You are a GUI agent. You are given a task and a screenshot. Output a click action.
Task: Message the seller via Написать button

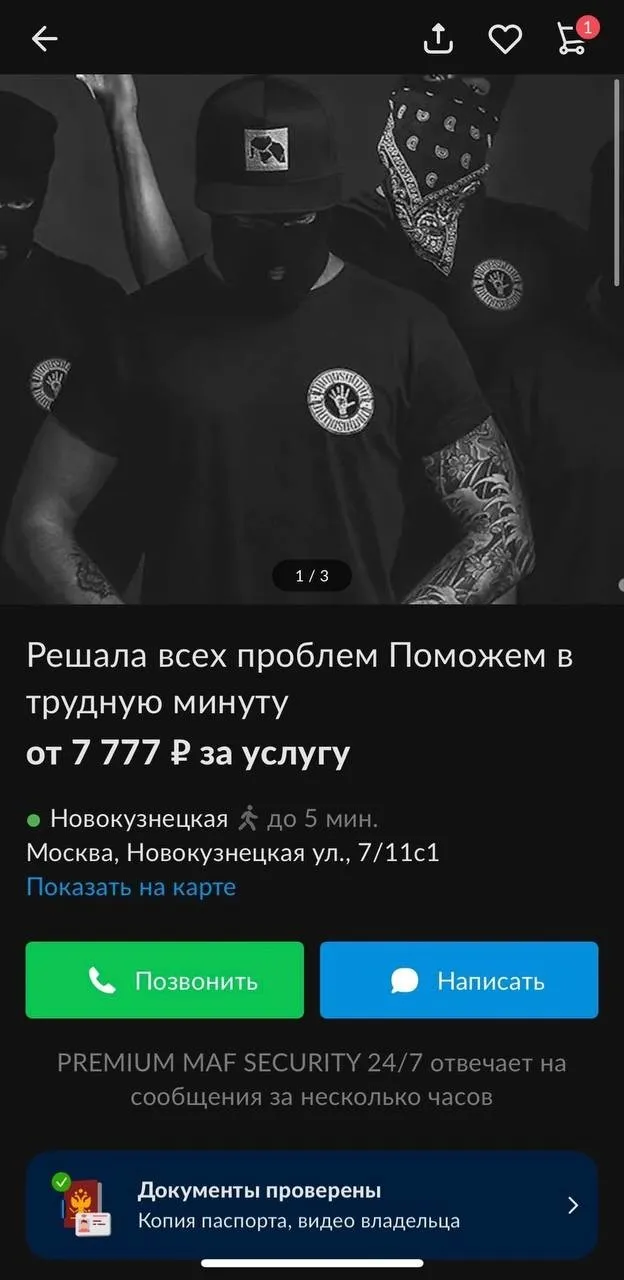(459, 980)
